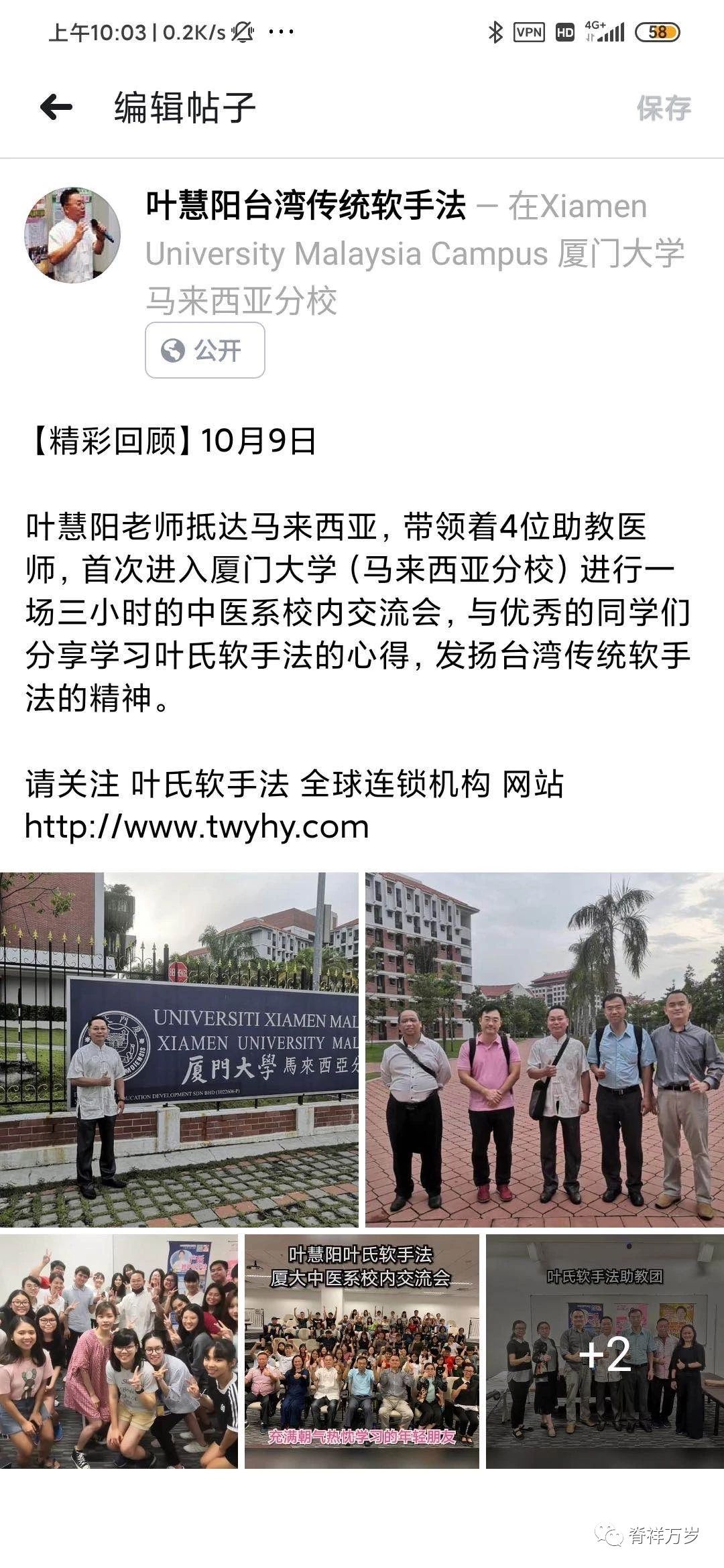Open the photo of five men standing on campus
Image resolution: width=724 pixels, height=1568 pixels.
pos(544,1049)
